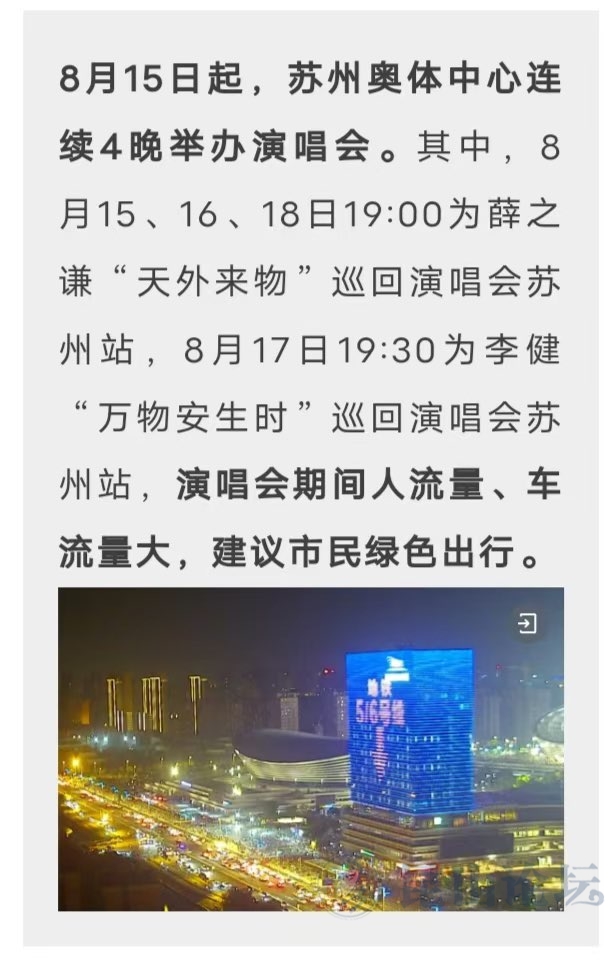Tap the enter-arrow icon on the photo

[x=526, y=624]
